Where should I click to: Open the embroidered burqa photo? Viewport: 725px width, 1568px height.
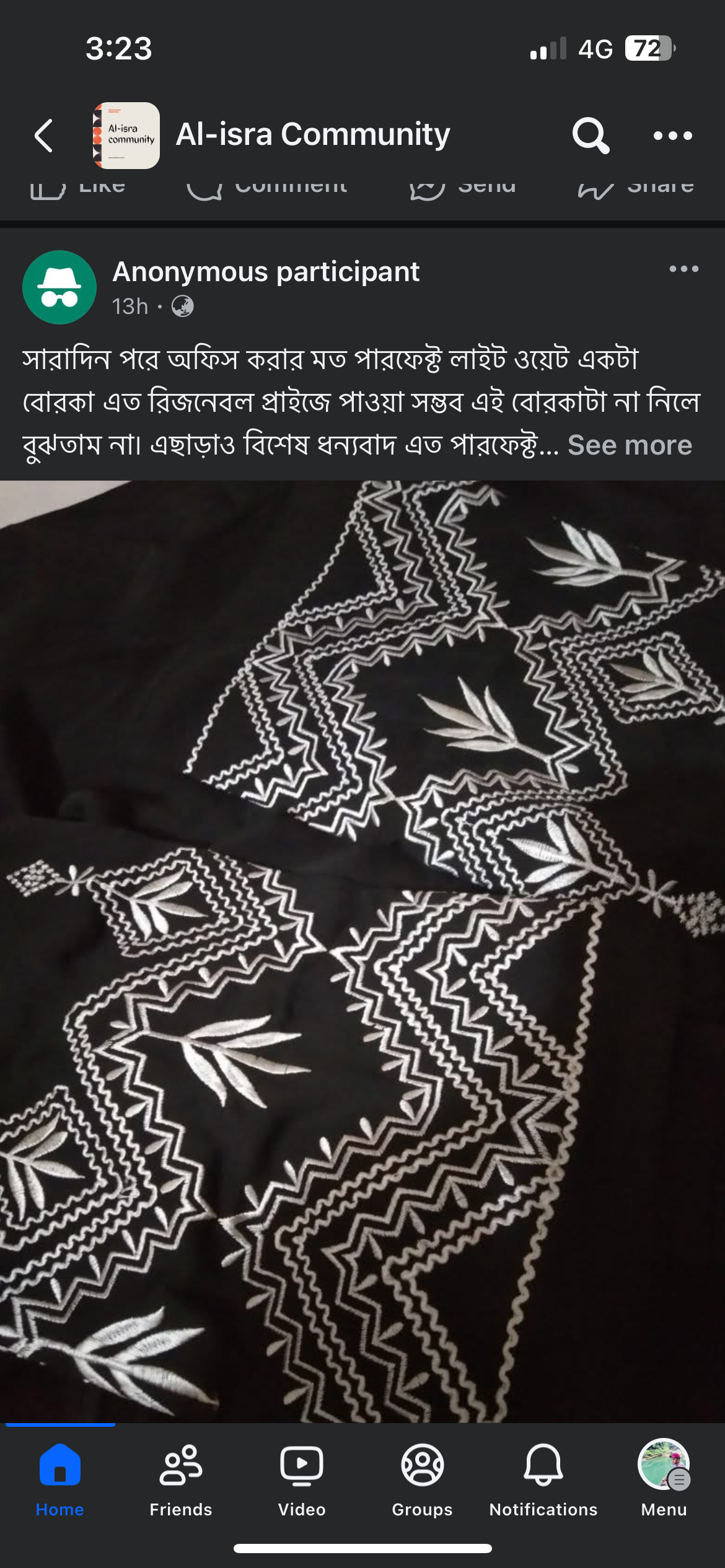coord(362,951)
